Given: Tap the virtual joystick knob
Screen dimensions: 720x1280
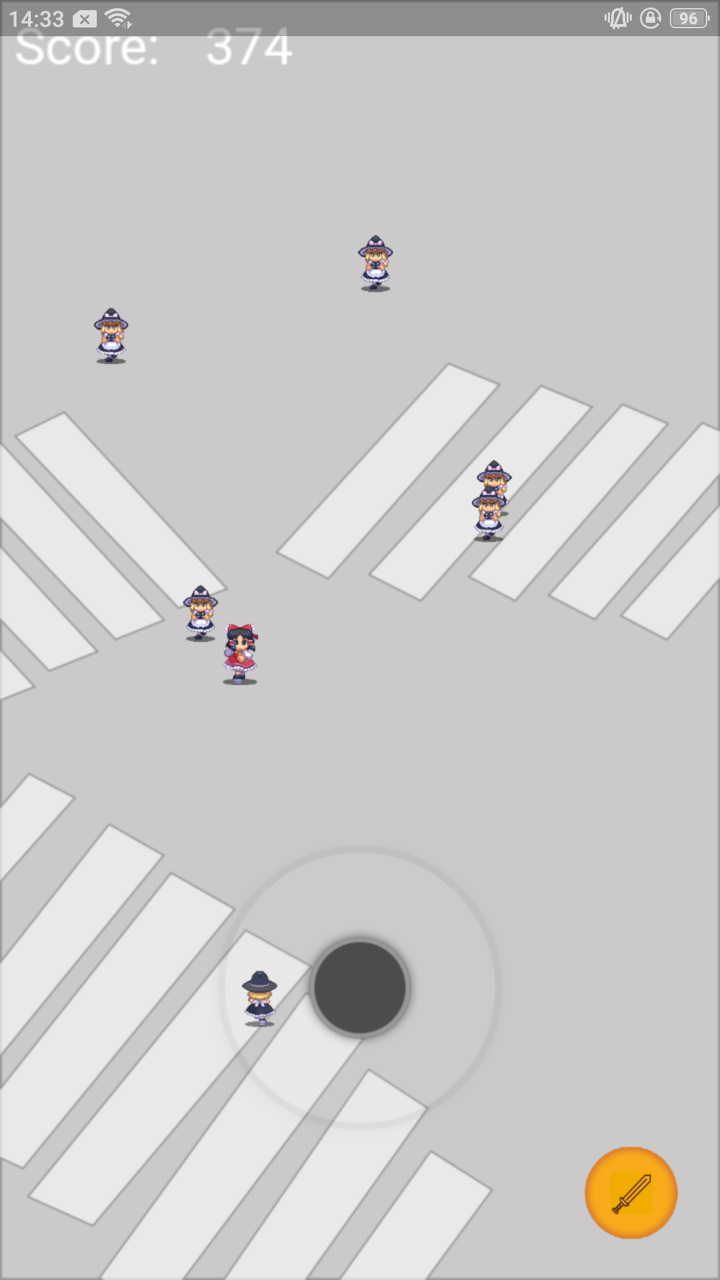Looking at the screenshot, I should pos(360,987).
